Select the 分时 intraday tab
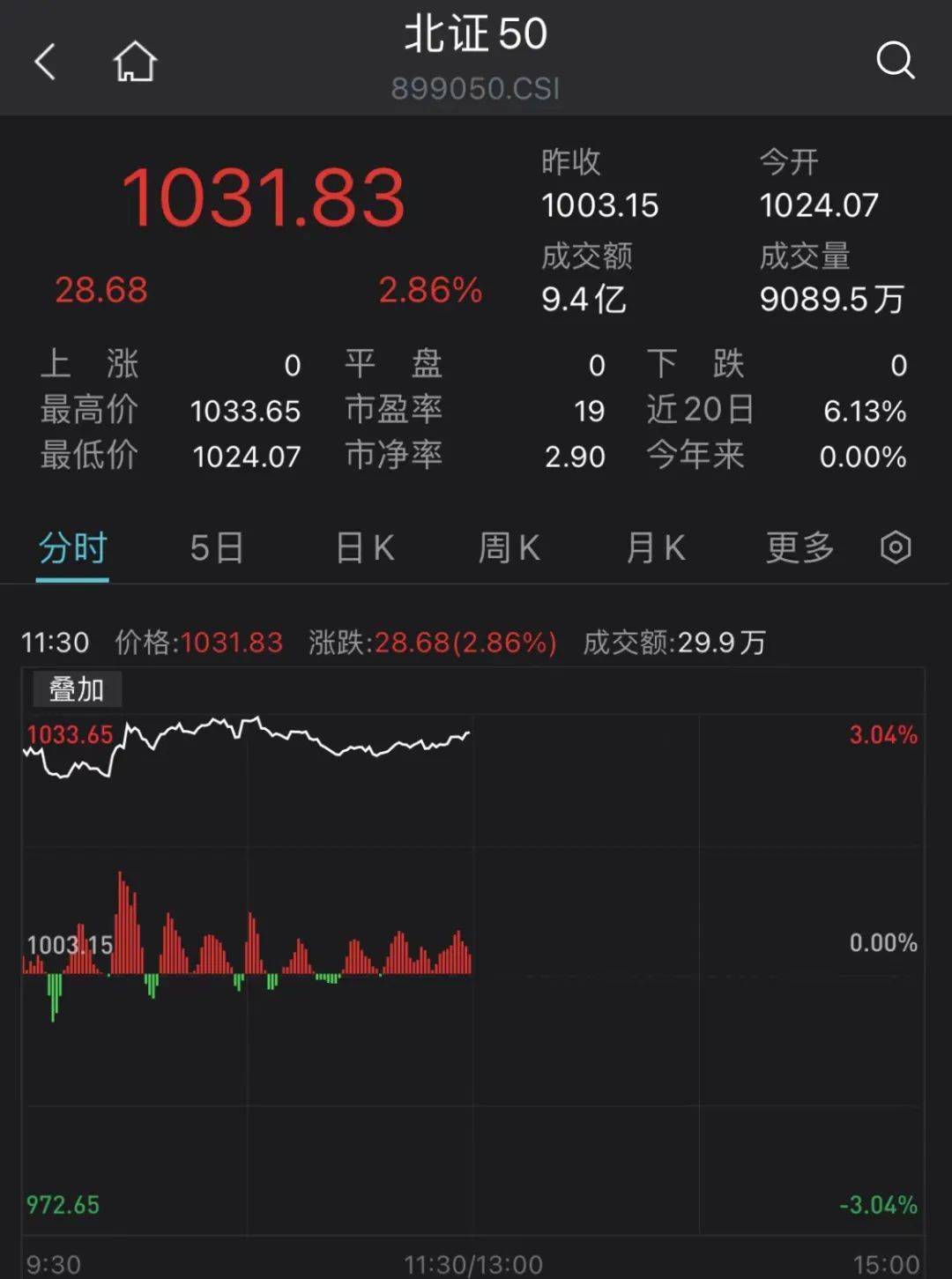The image size is (952, 1279). (x=71, y=547)
